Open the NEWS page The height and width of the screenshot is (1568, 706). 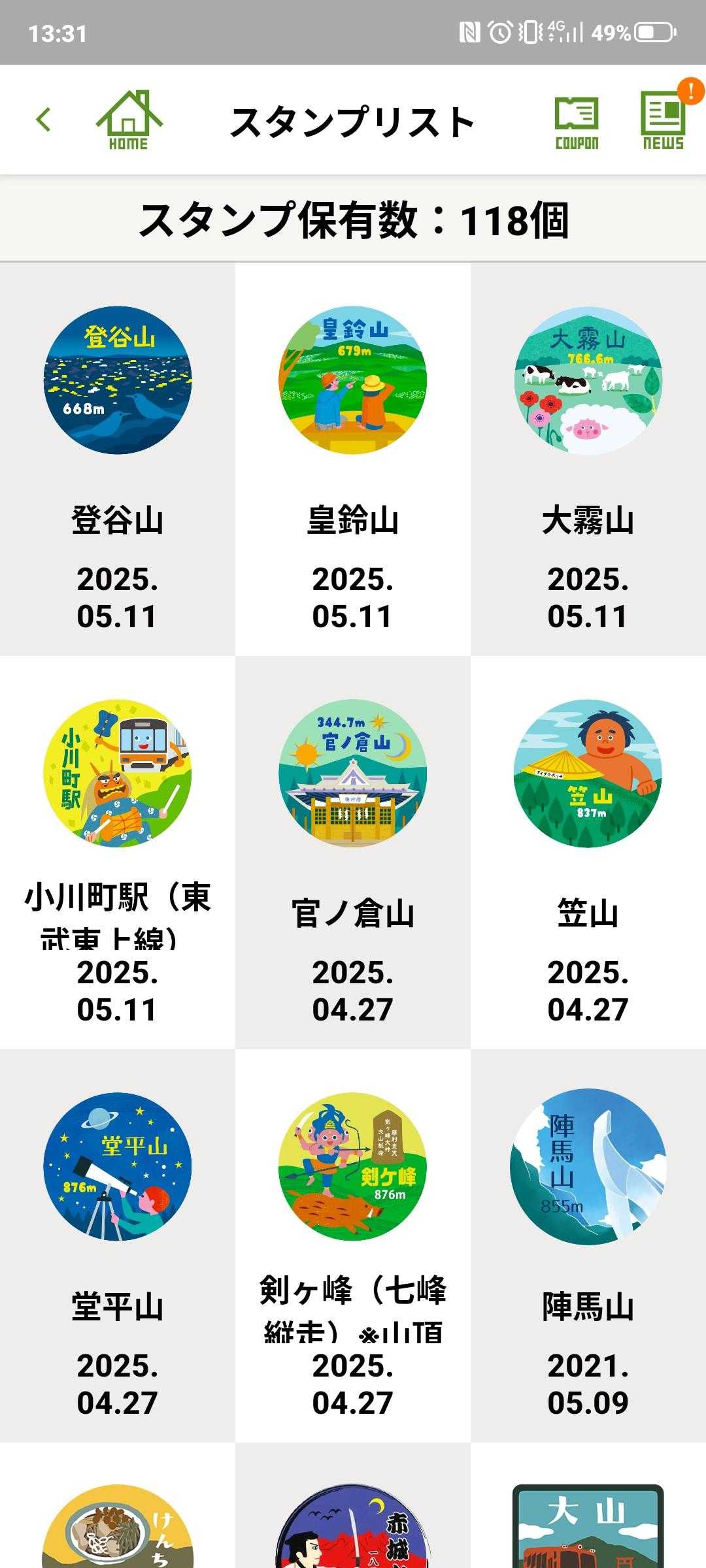coord(663,122)
